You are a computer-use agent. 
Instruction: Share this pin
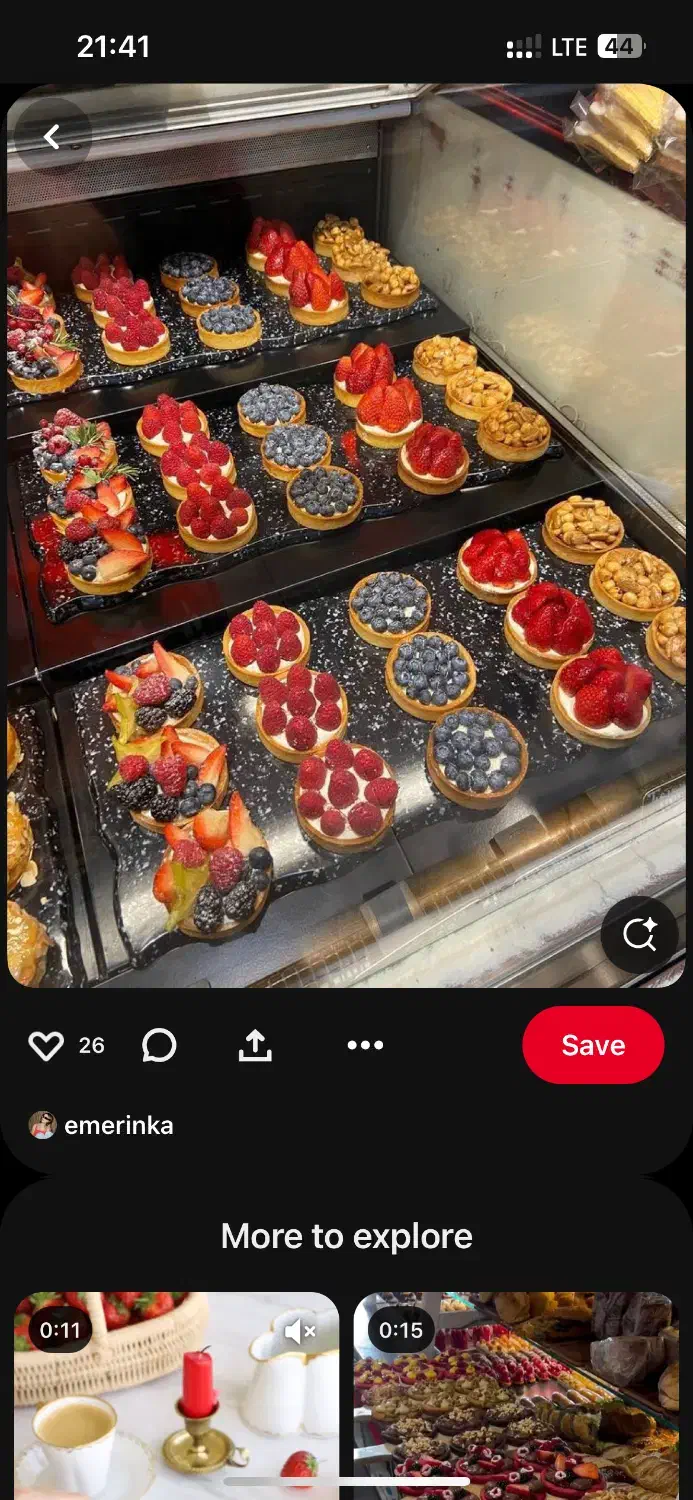tap(255, 1046)
